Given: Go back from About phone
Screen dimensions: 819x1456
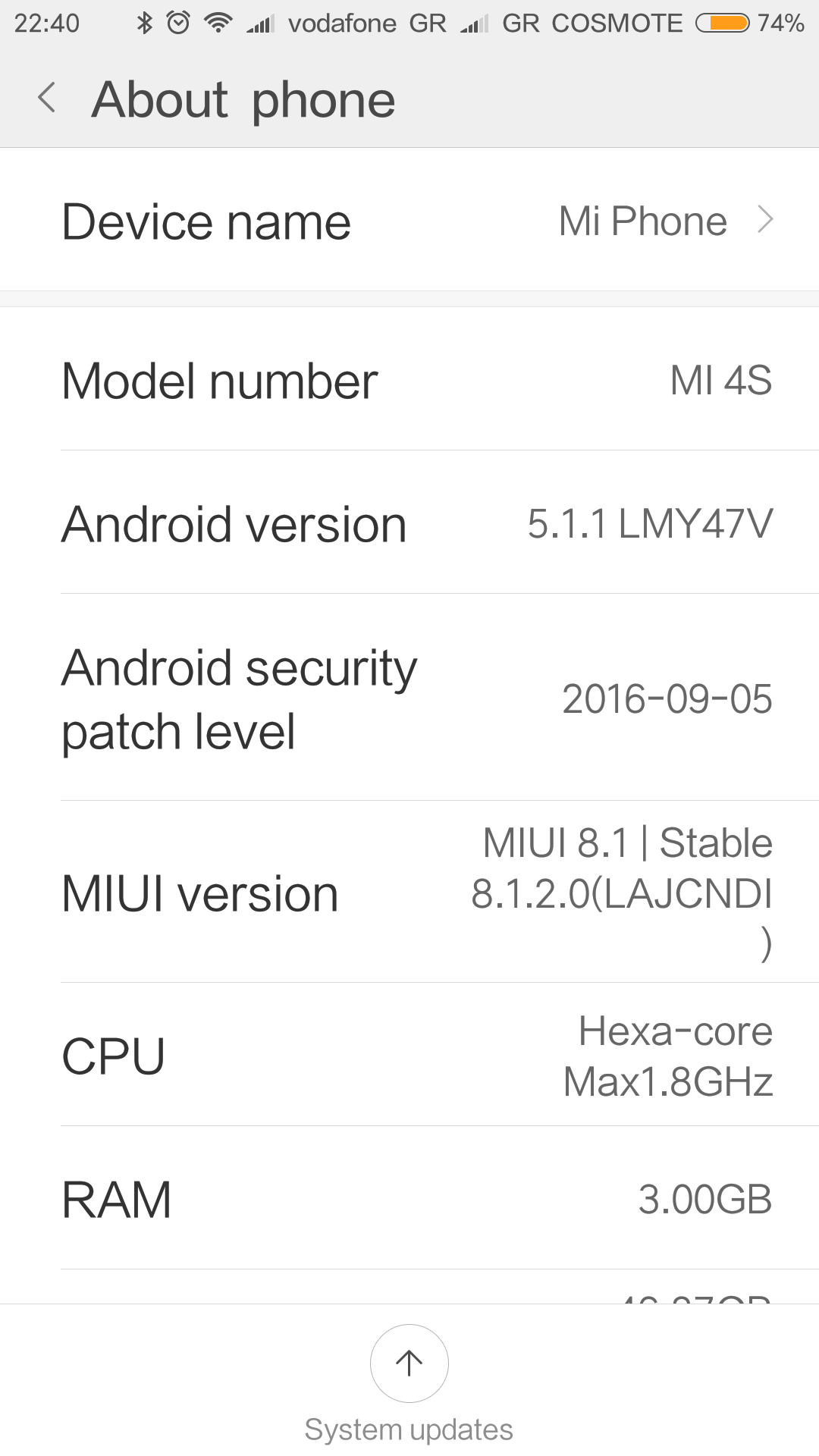Looking at the screenshot, I should [47, 99].
